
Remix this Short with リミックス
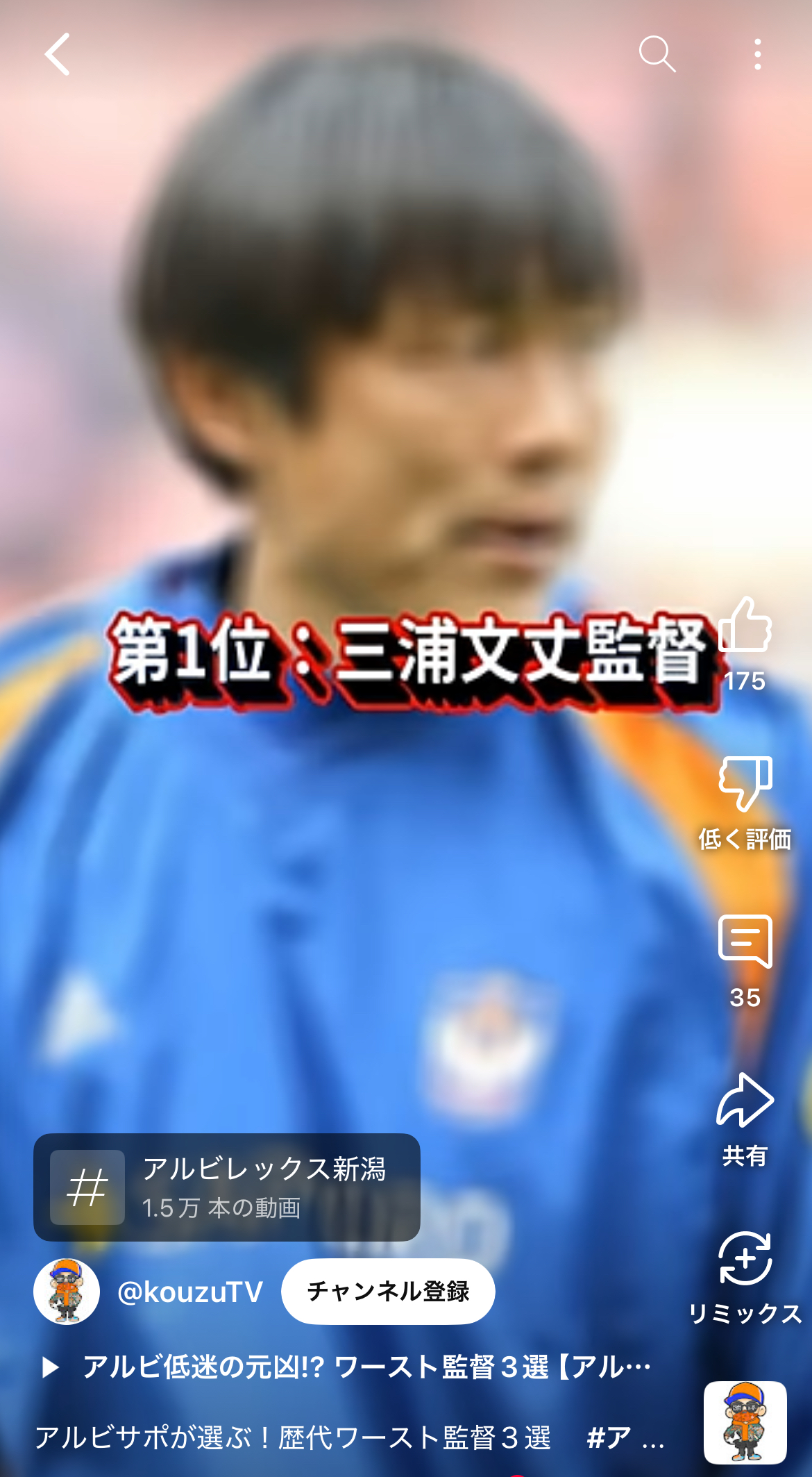pyautogui.click(x=745, y=1260)
